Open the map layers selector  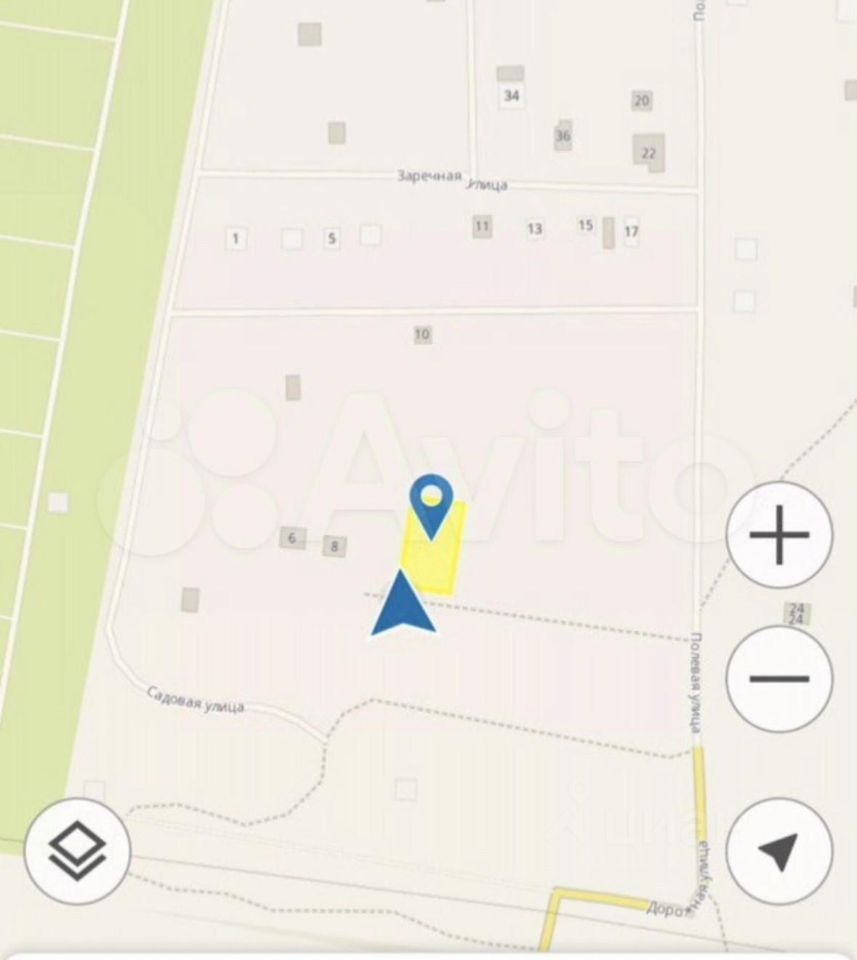77,851
